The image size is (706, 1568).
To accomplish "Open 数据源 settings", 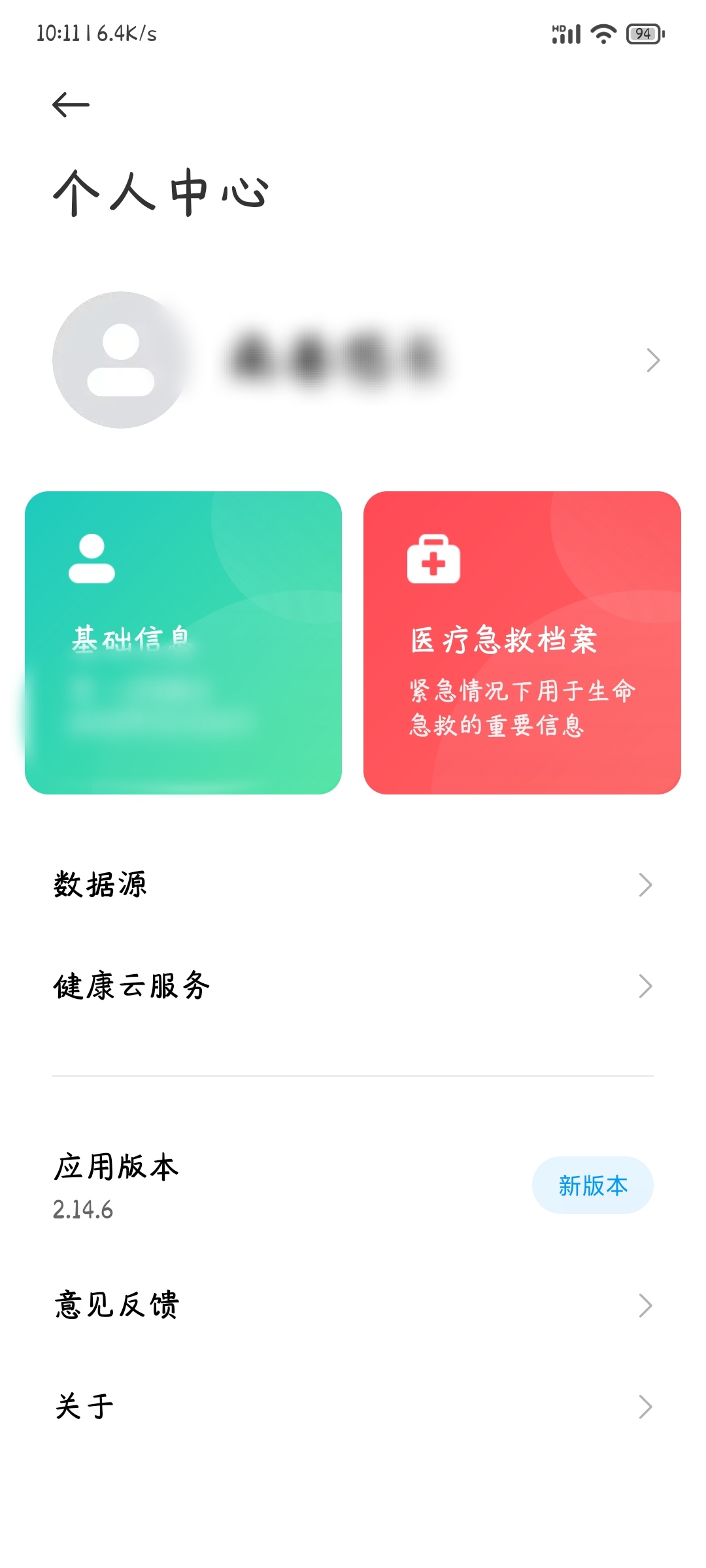I will [353, 885].
